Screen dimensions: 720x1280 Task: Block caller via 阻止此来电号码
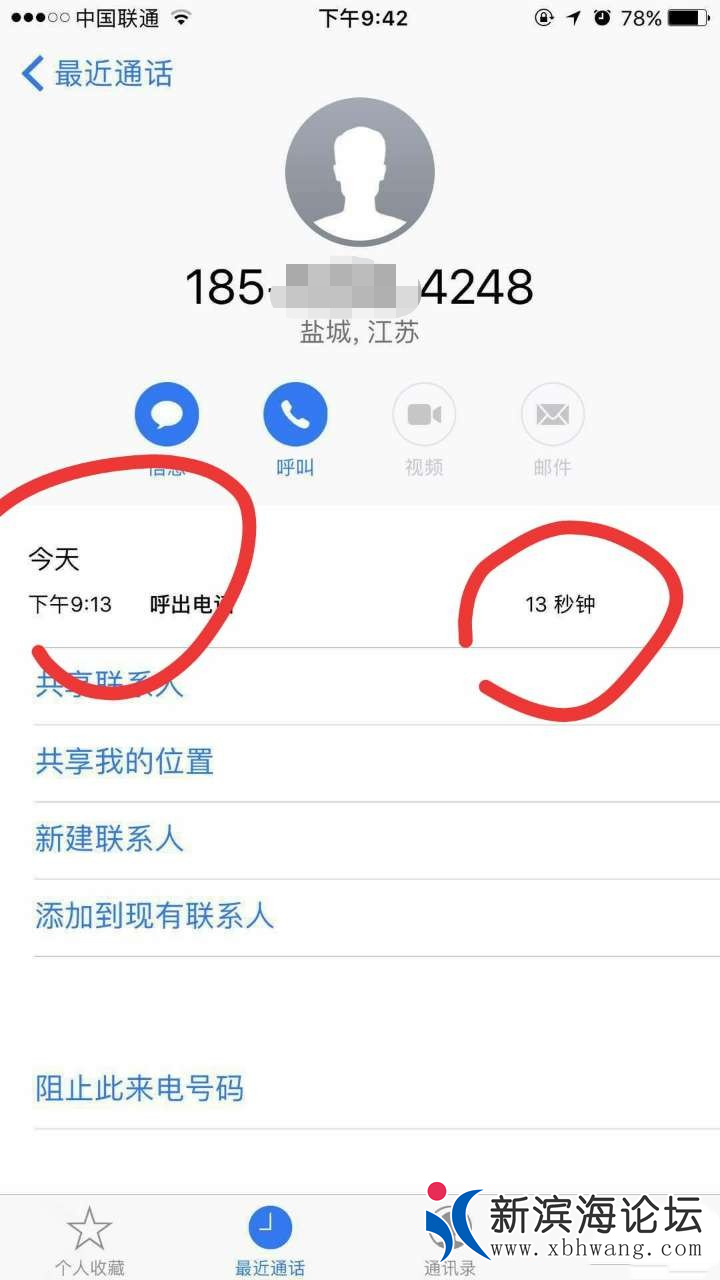click(140, 1089)
